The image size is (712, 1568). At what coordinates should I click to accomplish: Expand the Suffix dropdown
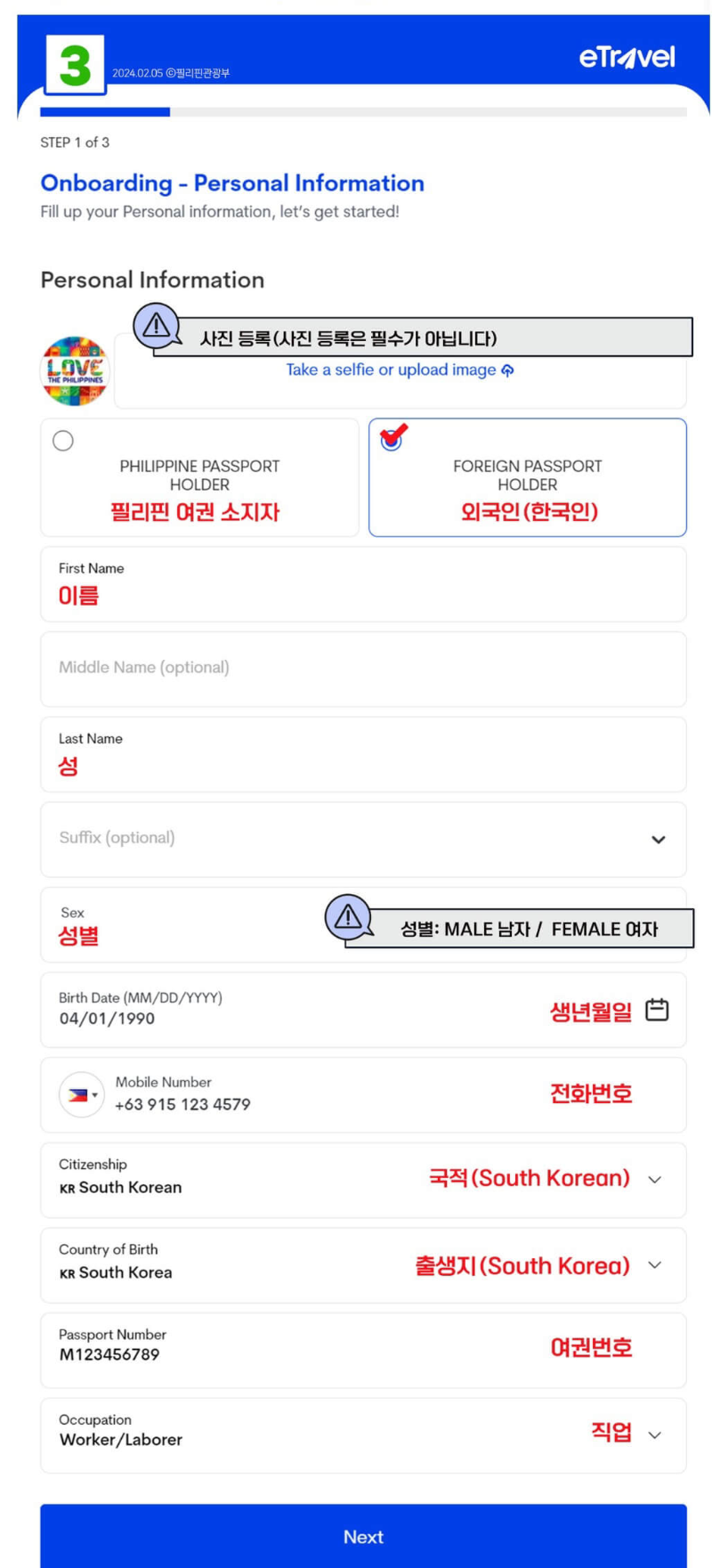coord(657,838)
